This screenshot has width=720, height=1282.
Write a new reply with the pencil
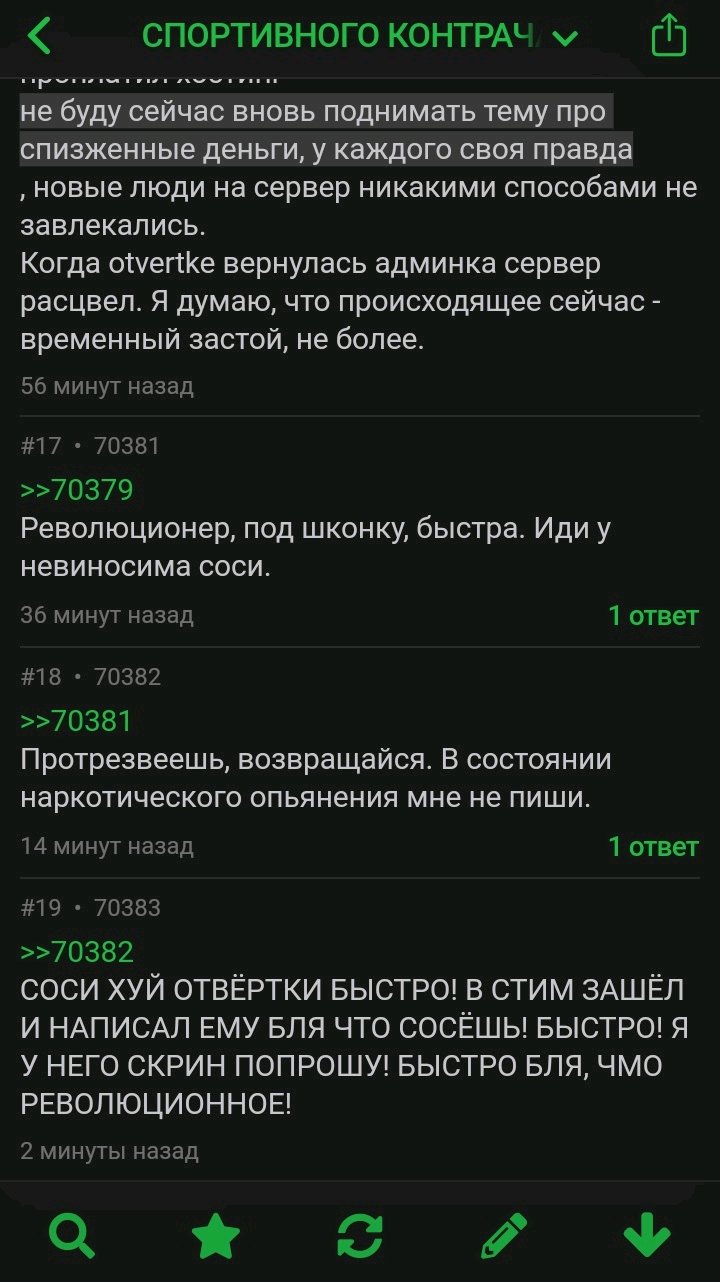504,1234
